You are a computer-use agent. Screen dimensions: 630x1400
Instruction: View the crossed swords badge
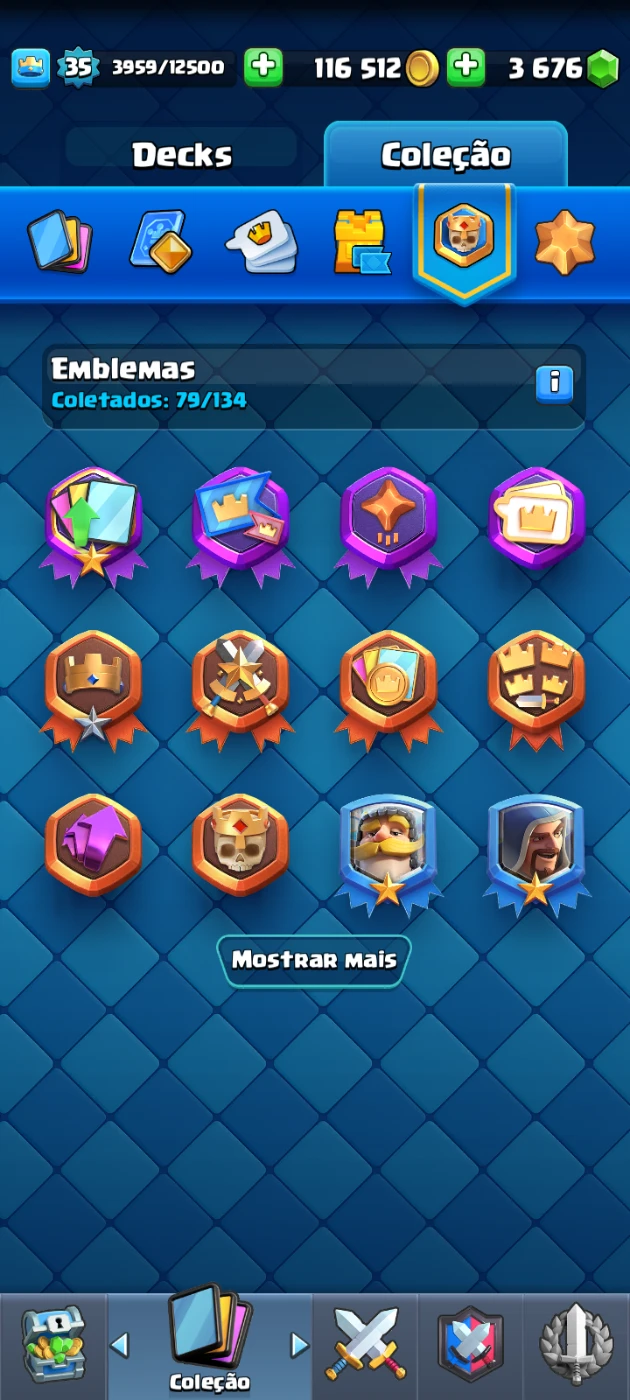pyautogui.click(x=240, y=685)
